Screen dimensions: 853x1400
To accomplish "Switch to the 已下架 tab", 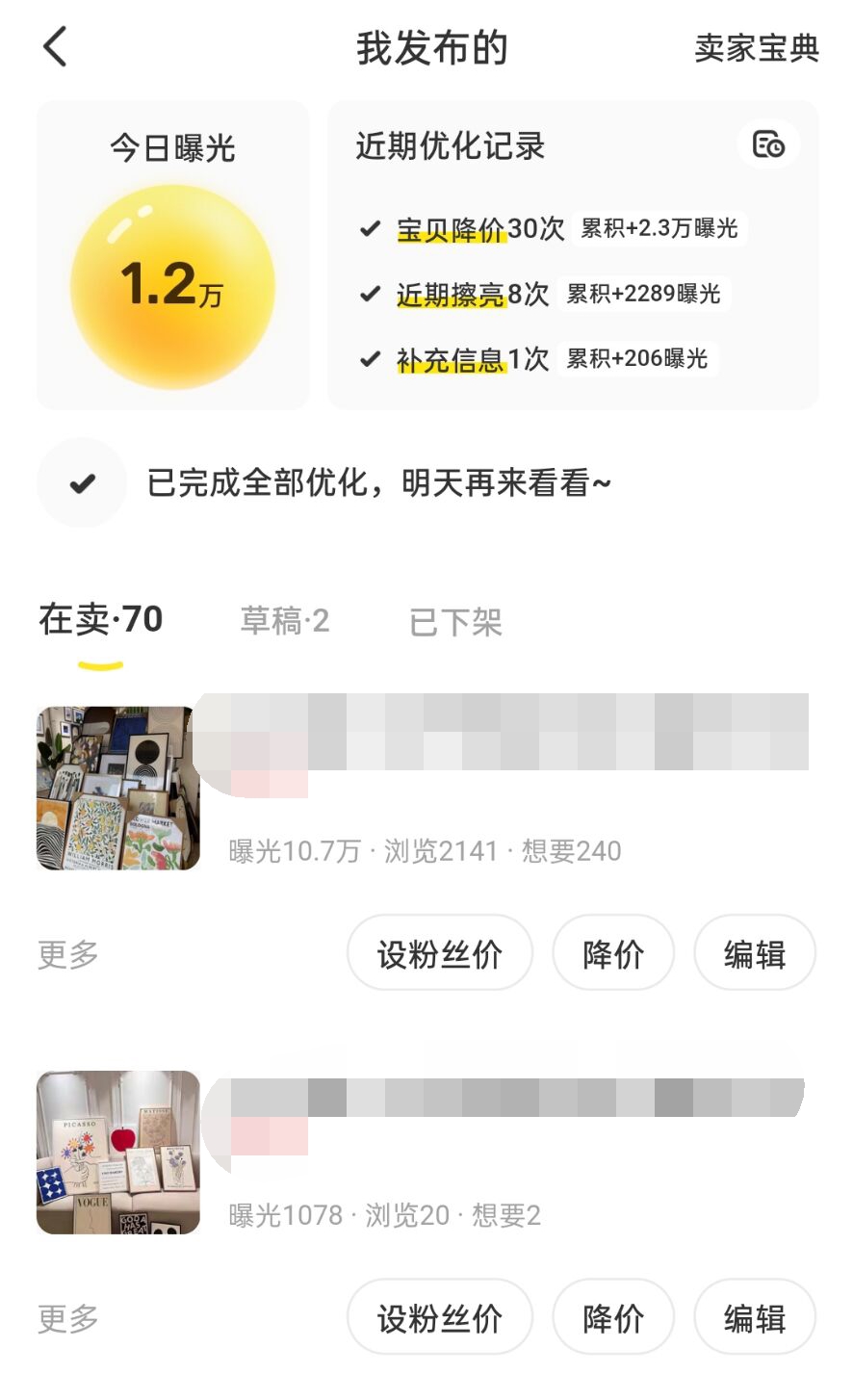I will click(454, 622).
